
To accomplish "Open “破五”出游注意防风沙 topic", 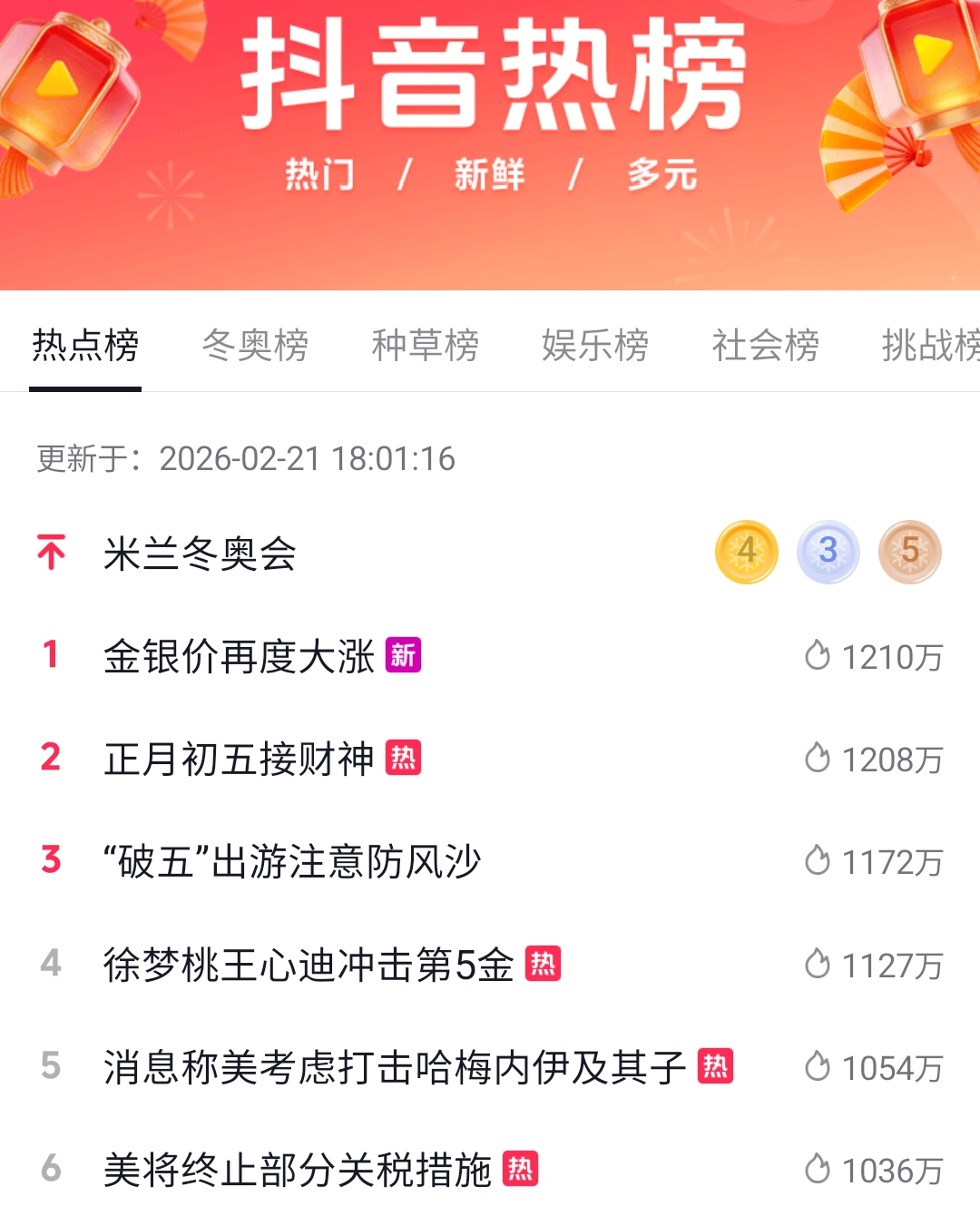I will tap(292, 861).
